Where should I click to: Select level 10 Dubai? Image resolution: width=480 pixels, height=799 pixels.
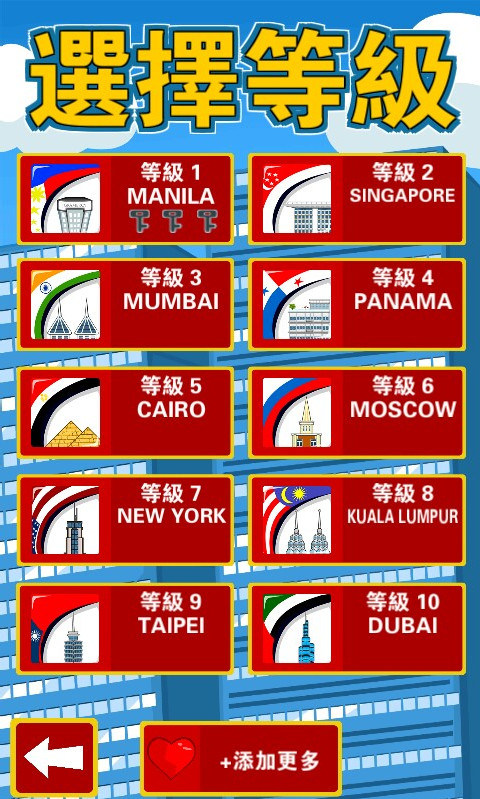click(x=357, y=629)
